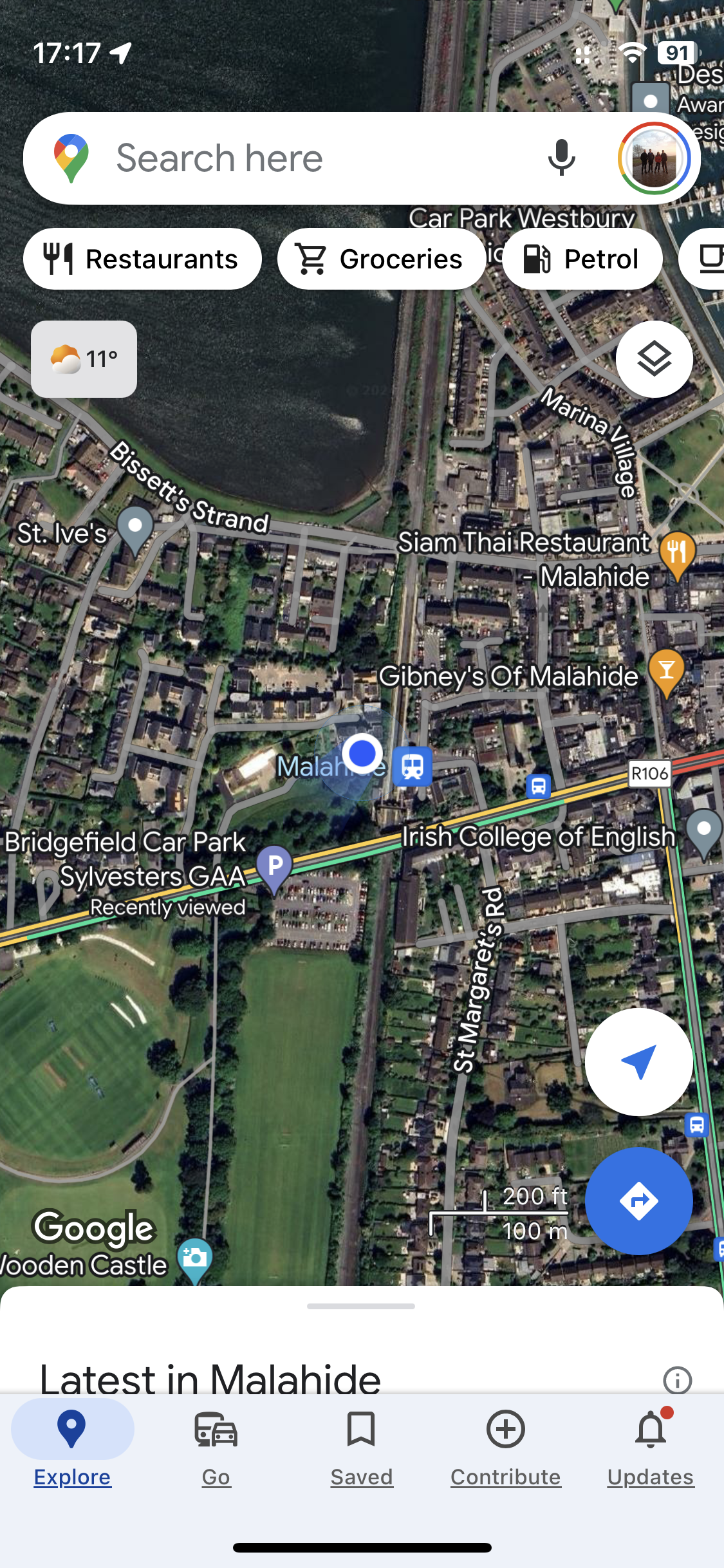Open the Search here field
Viewport: 724px width, 1568px height.
click(290, 158)
